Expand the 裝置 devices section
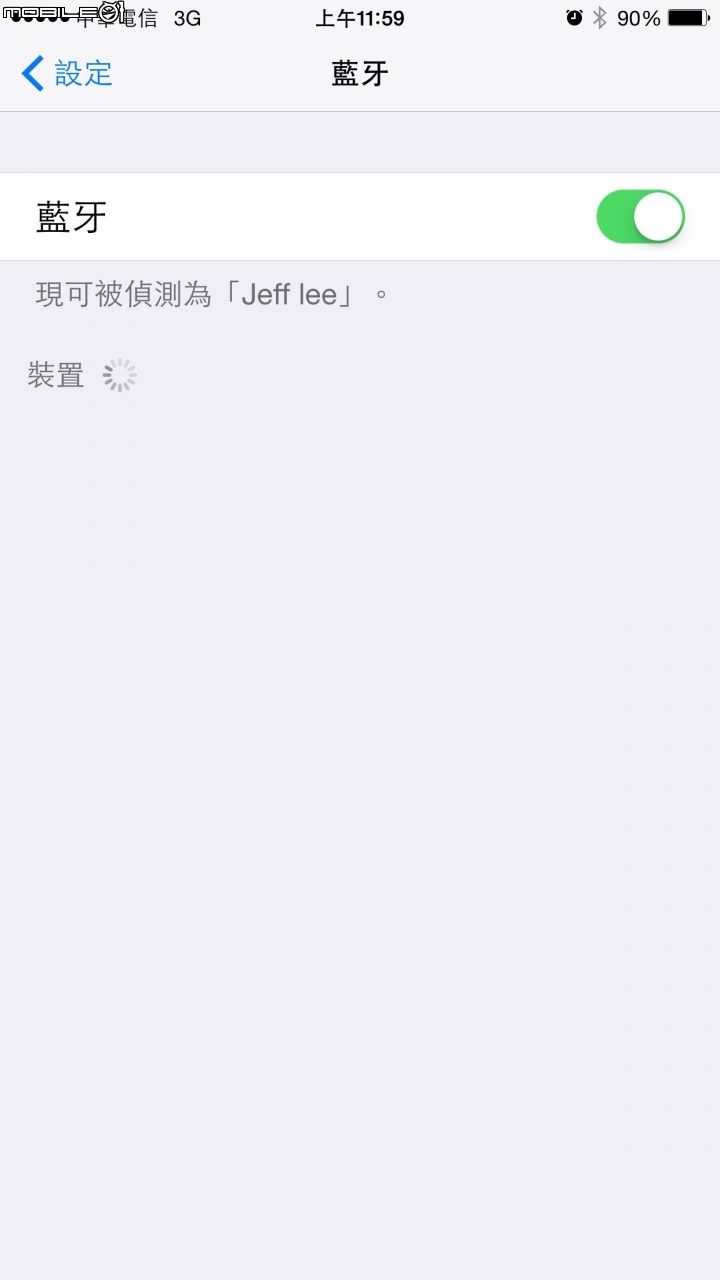Viewport: 720px width, 1280px height. (x=55, y=374)
